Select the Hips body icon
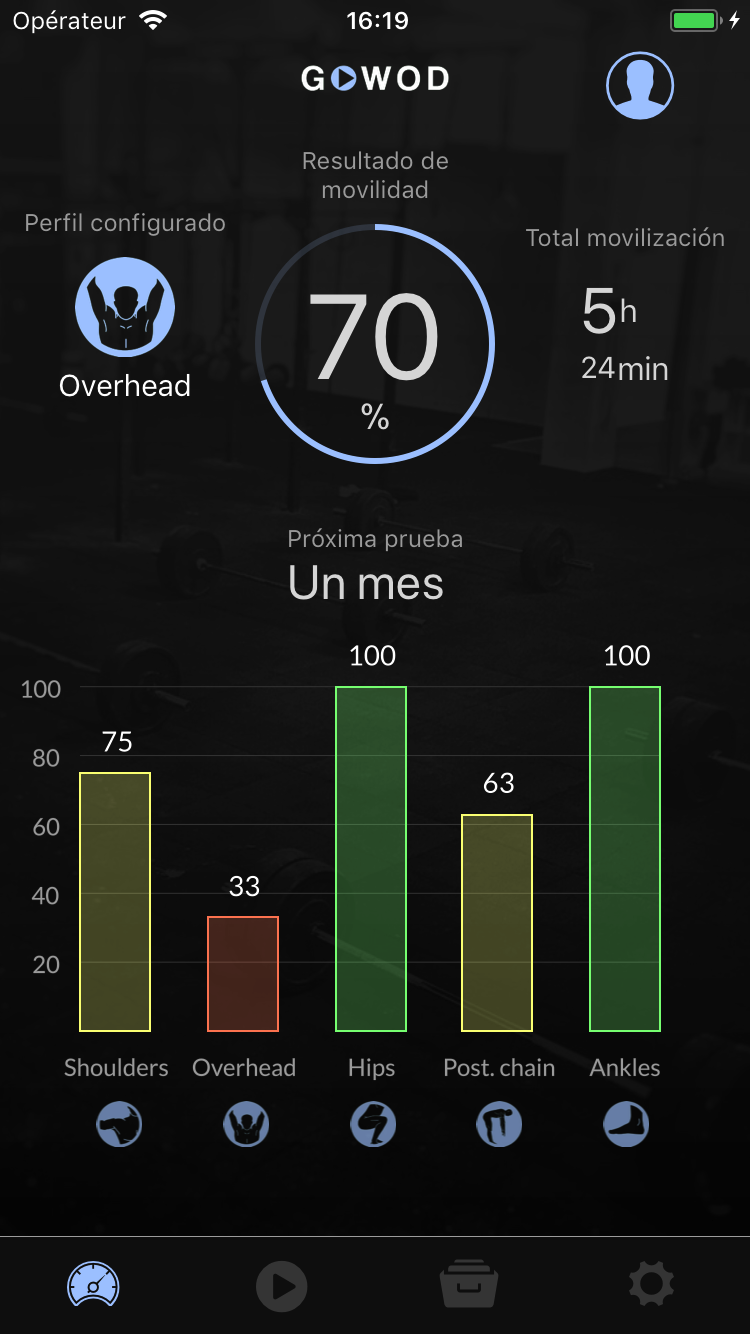Viewport: 750px width, 1334px height. [373, 1124]
